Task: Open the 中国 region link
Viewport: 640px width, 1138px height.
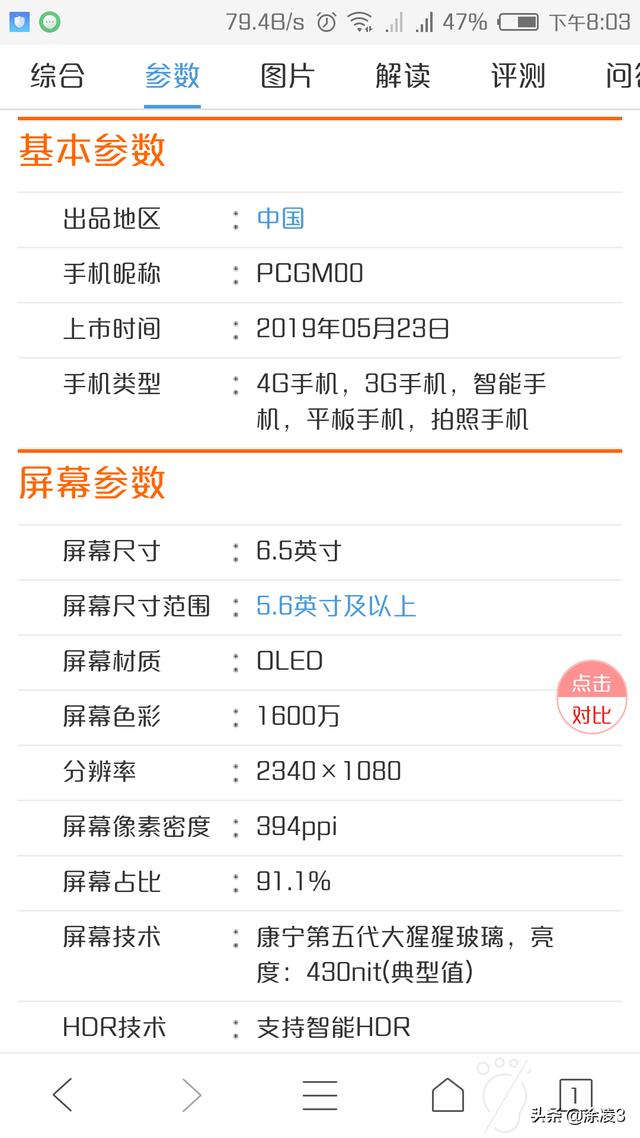Action: 280,219
